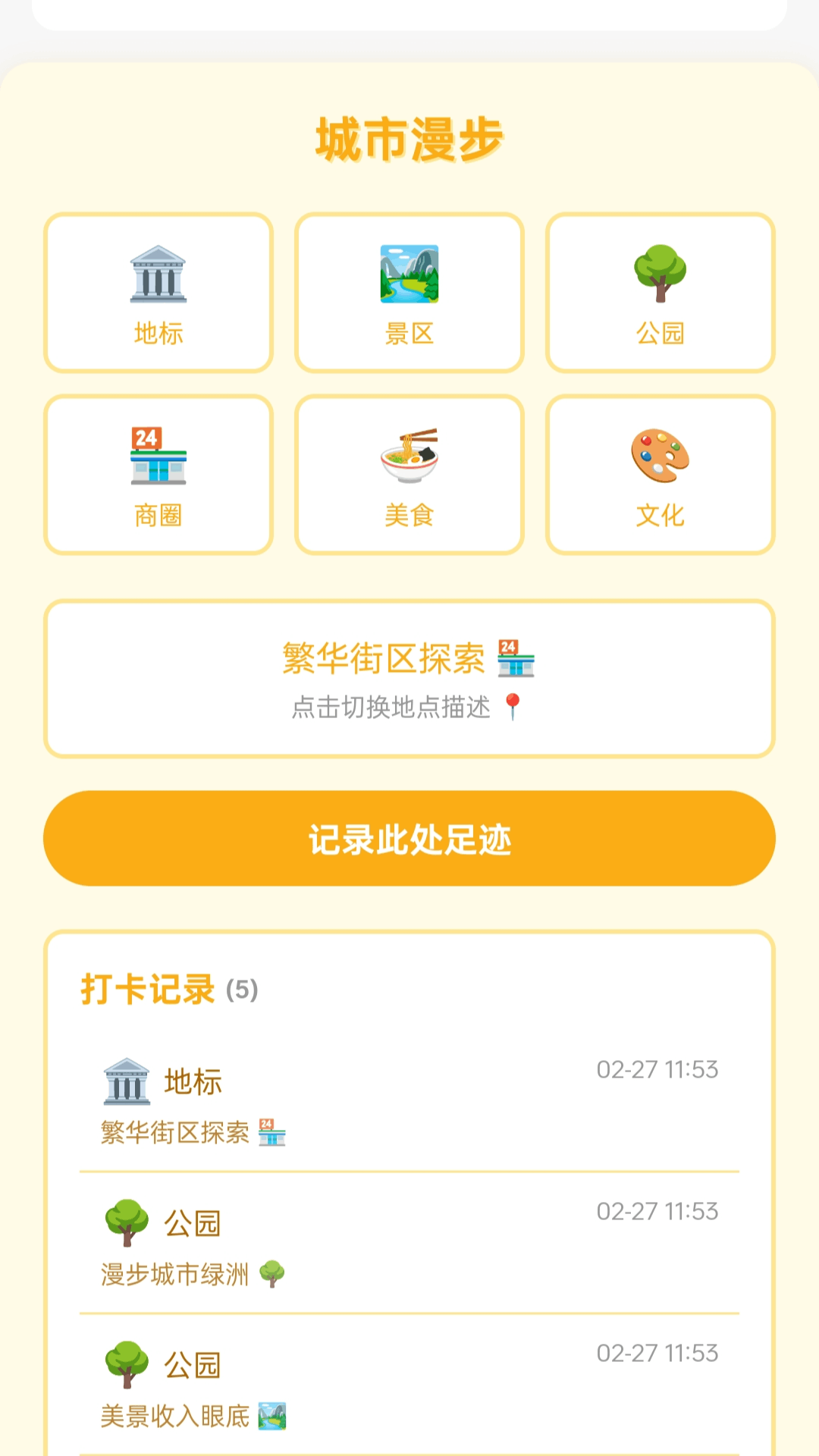
Task: Pick the 文化 category card
Action: [x=661, y=475]
